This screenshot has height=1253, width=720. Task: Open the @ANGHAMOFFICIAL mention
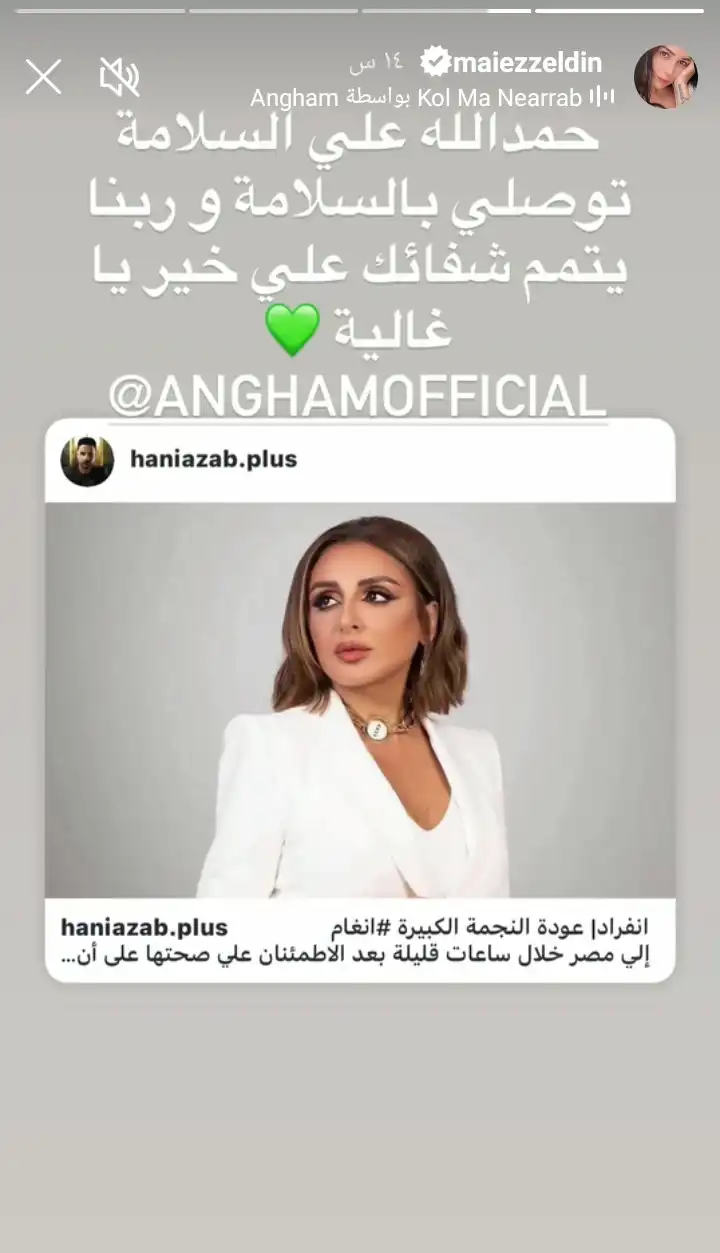(x=357, y=397)
